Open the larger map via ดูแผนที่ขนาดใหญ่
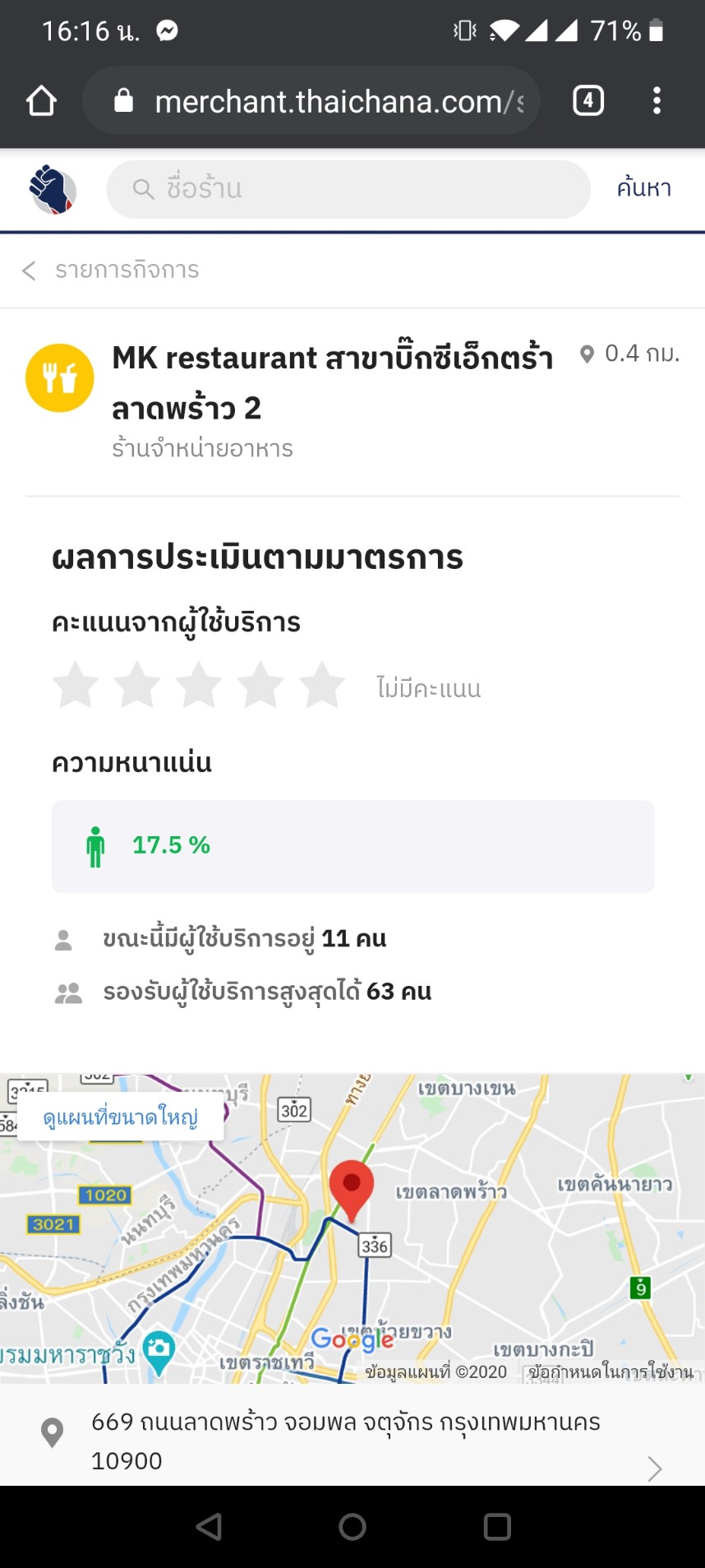The image size is (705, 1568). pyautogui.click(x=121, y=1117)
